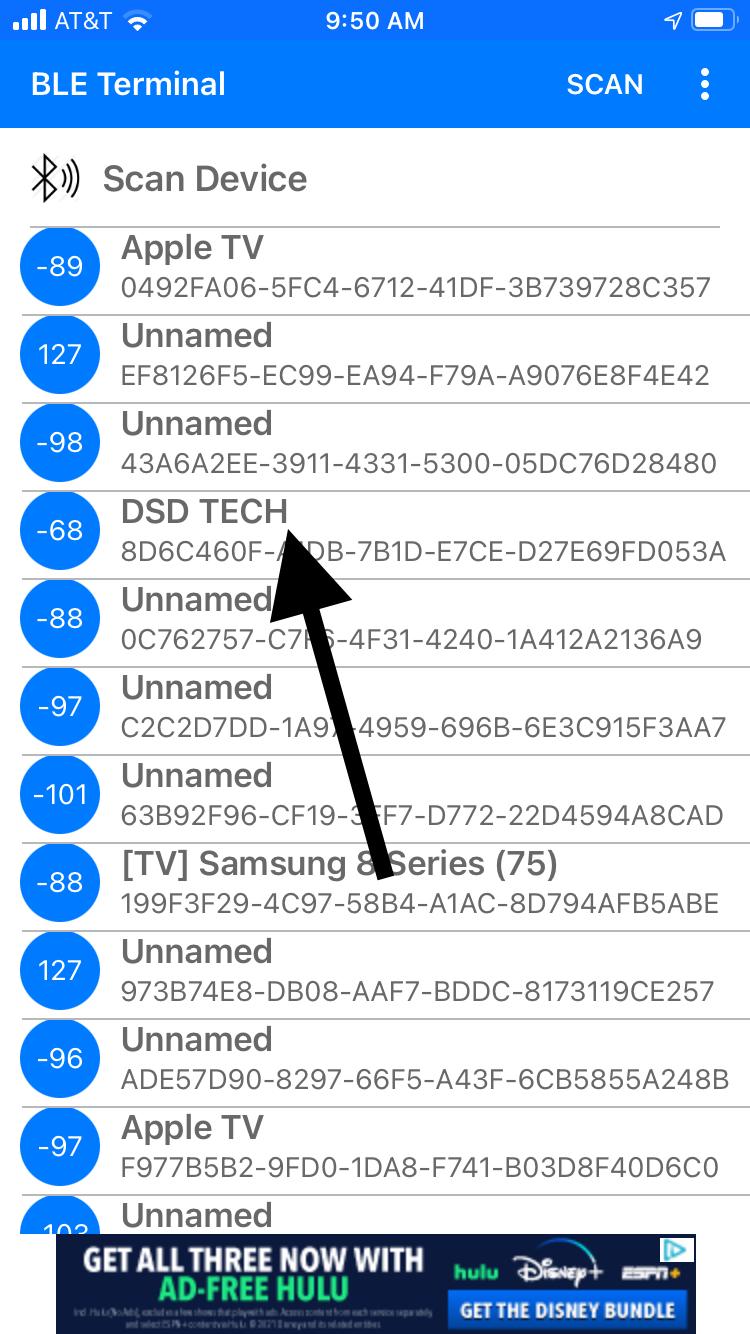Open Unnamed device starting C2C2D7DD
Image resolution: width=750 pixels, height=1334 pixels.
click(x=400, y=707)
